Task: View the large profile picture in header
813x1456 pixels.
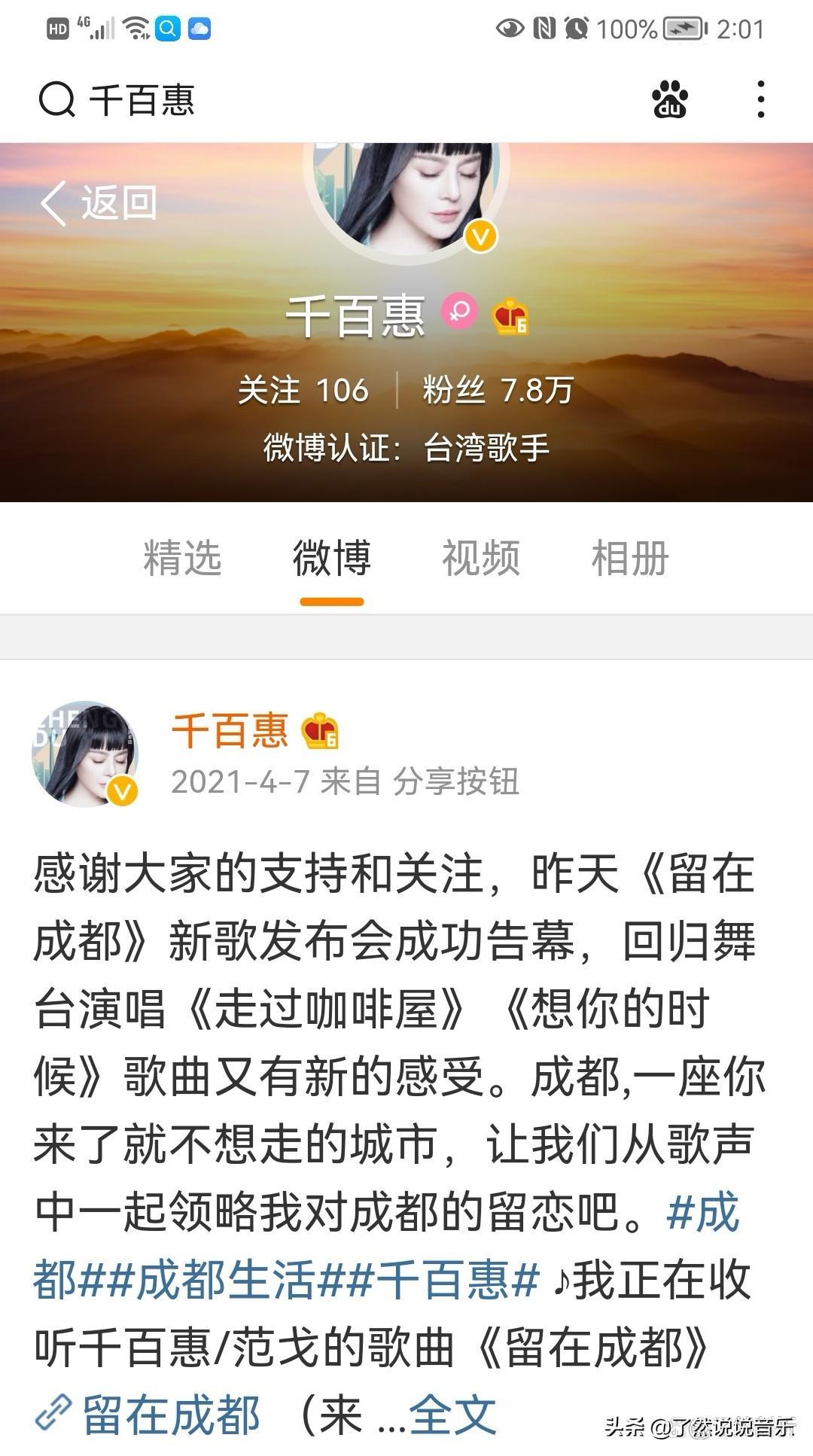Action: [x=406, y=196]
